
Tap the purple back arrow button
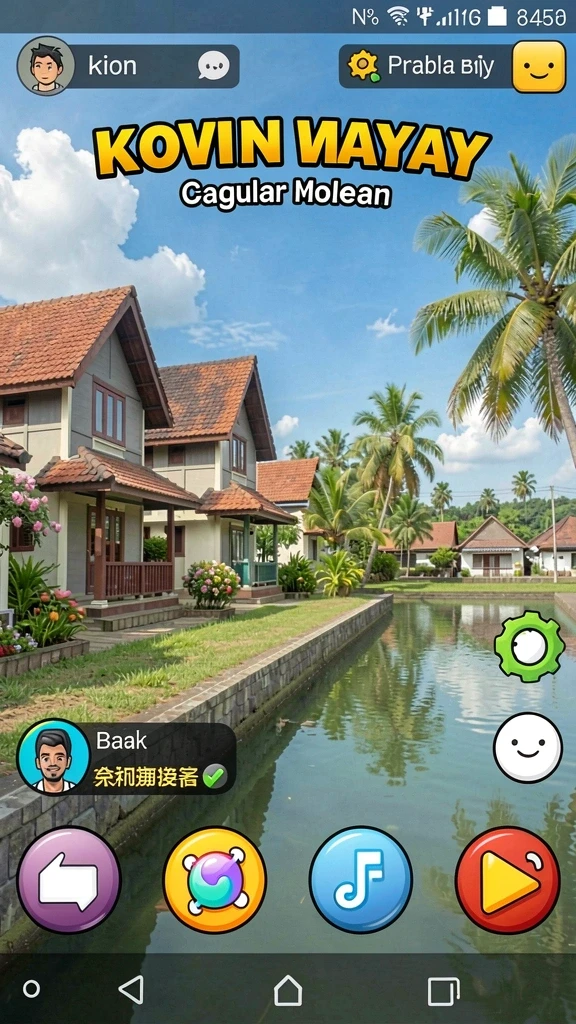[69, 880]
